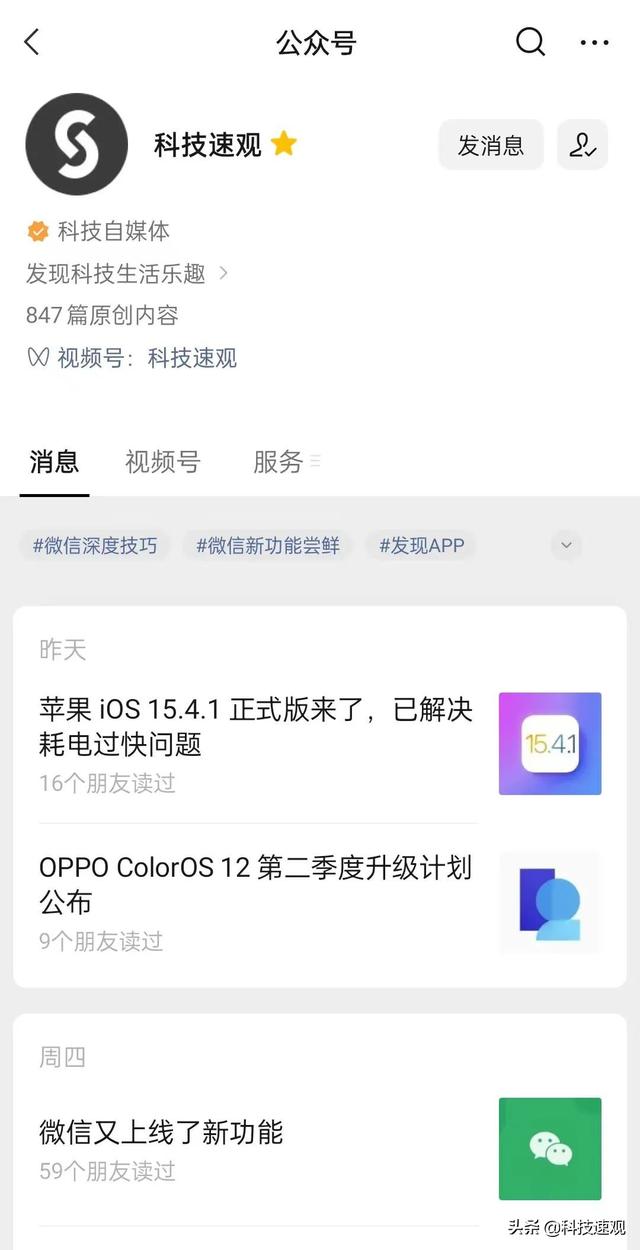Expand the topic tags dropdown arrow
The width and height of the screenshot is (640, 1250).
tap(566, 545)
